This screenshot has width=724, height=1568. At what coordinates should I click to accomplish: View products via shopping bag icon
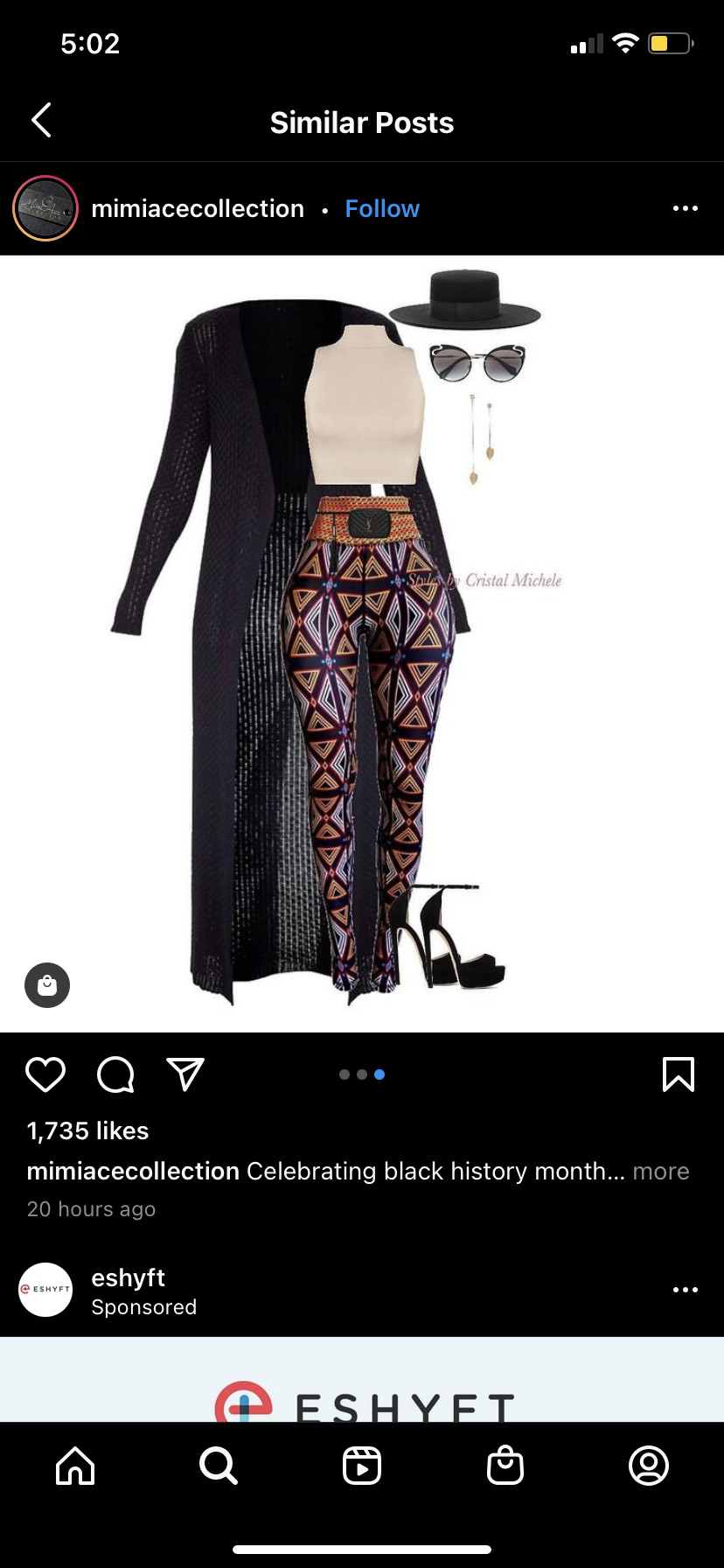tap(47, 985)
